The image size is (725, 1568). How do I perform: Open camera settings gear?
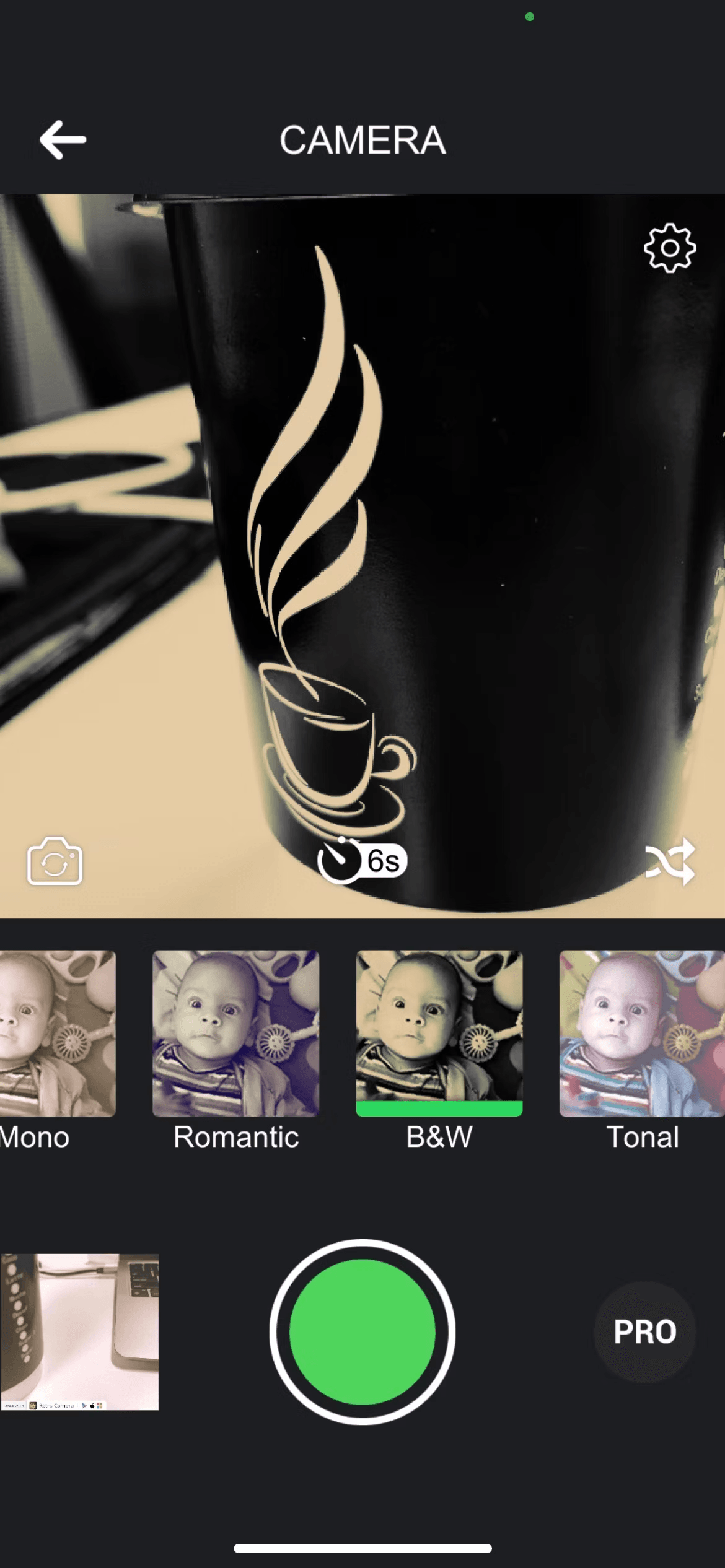pyautogui.click(x=669, y=248)
